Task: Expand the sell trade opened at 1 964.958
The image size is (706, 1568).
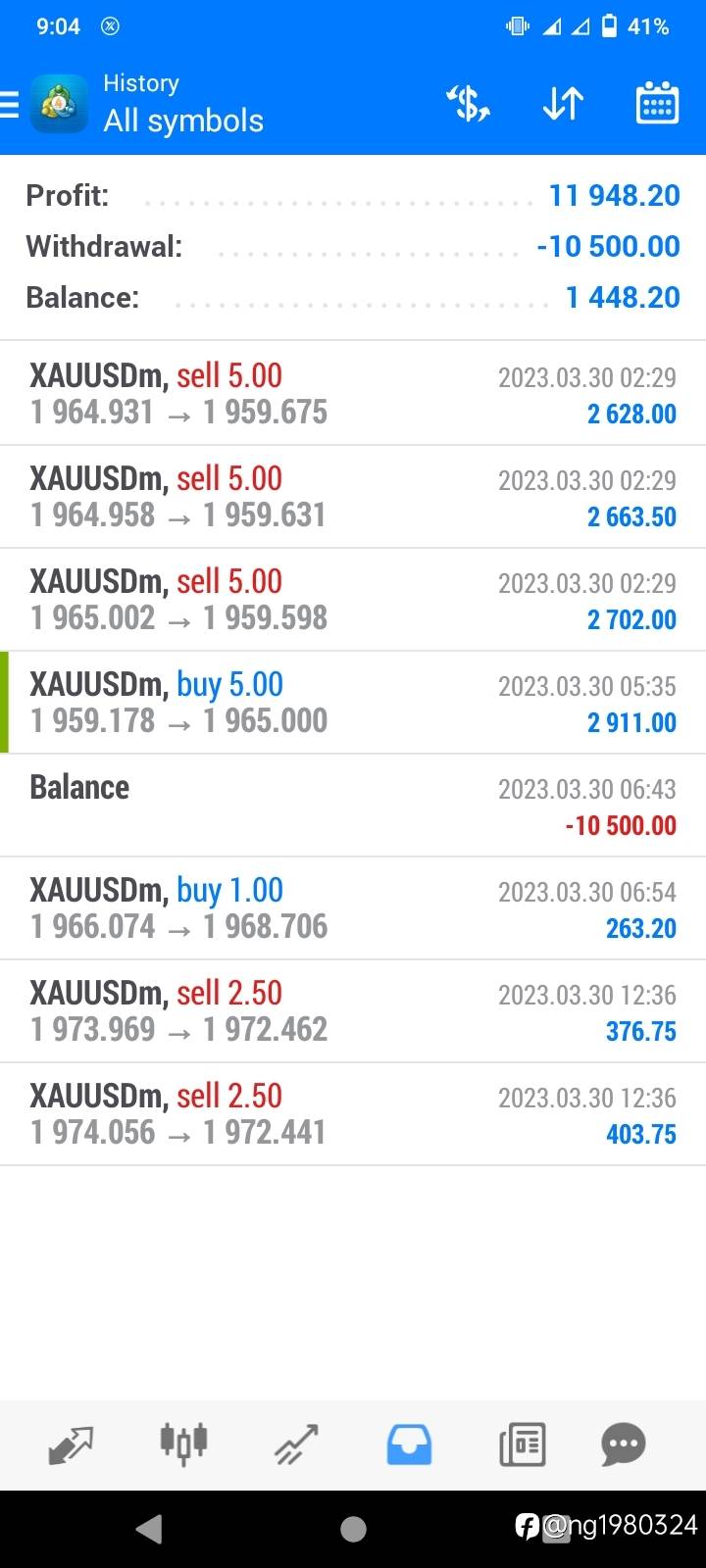Action: pyautogui.click(x=353, y=497)
